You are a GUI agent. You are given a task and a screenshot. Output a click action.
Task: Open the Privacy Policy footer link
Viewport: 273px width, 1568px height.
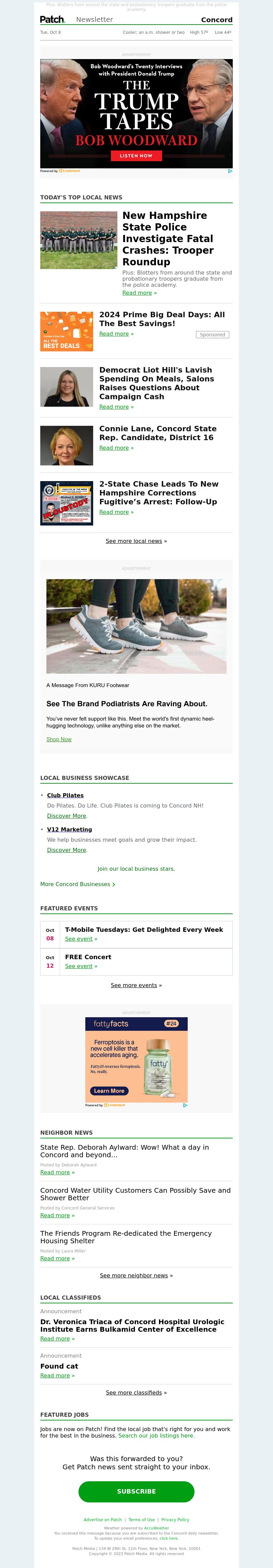click(175, 1519)
